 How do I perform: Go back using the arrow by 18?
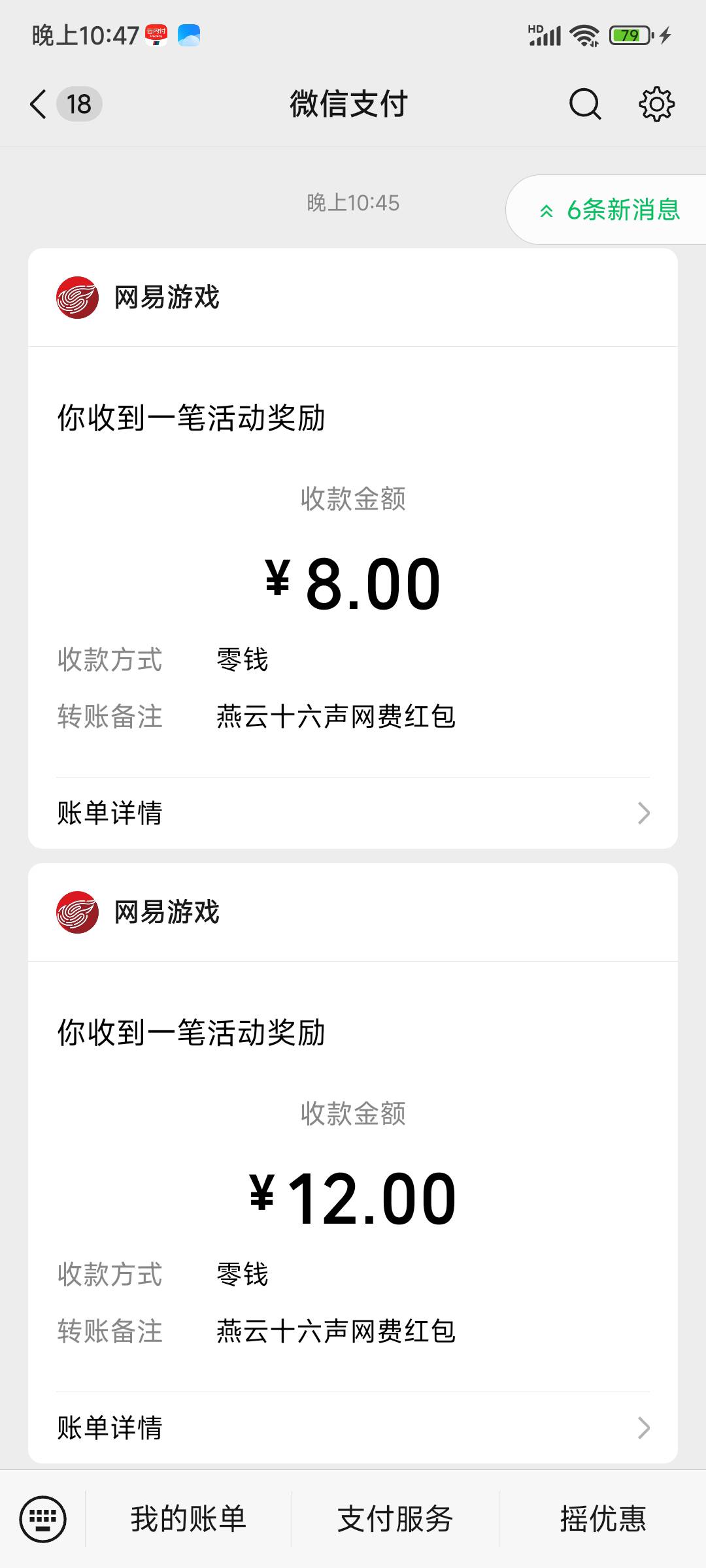(x=39, y=104)
